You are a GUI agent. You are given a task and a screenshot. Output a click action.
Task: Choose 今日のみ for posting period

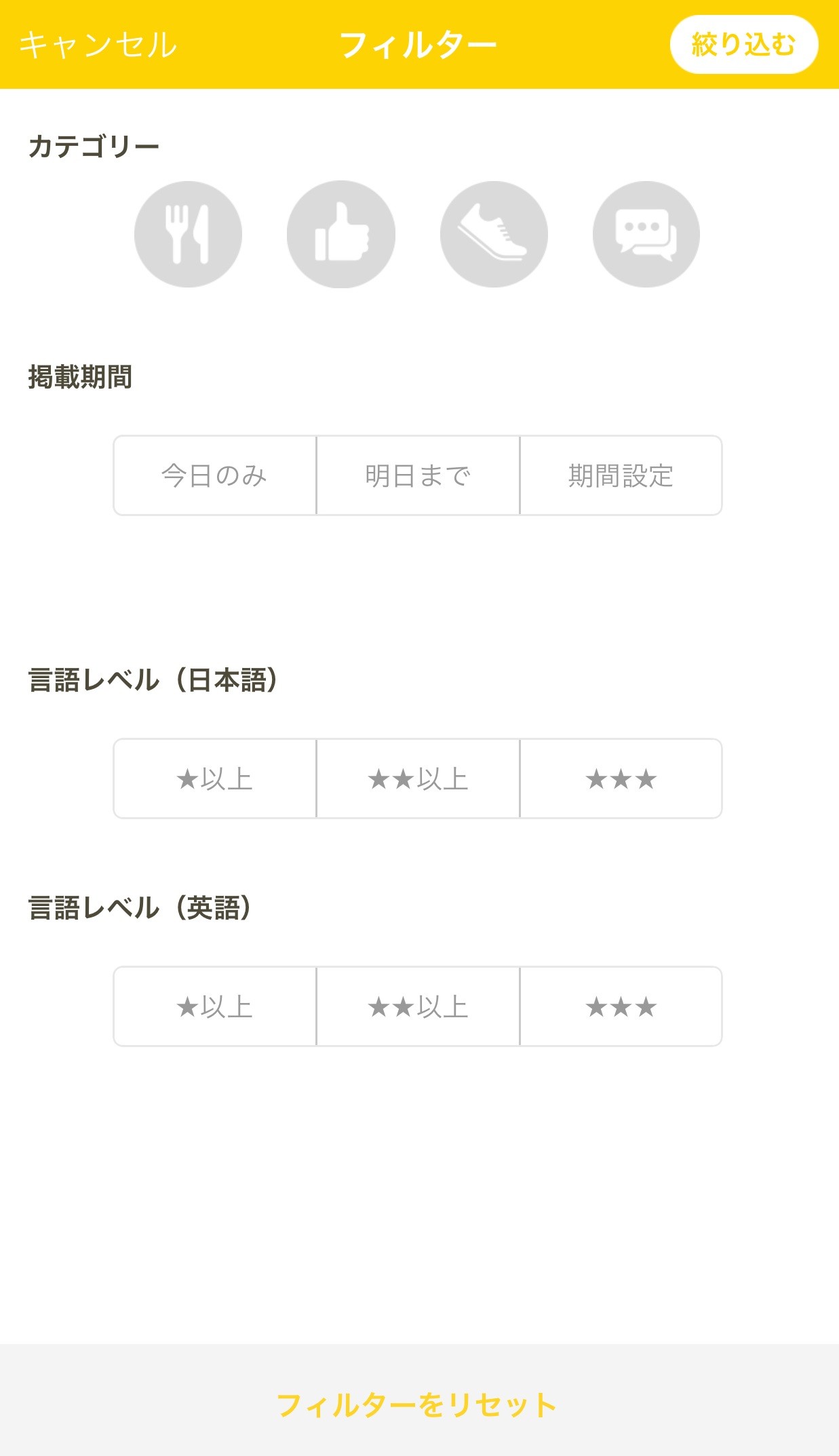pos(215,475)
